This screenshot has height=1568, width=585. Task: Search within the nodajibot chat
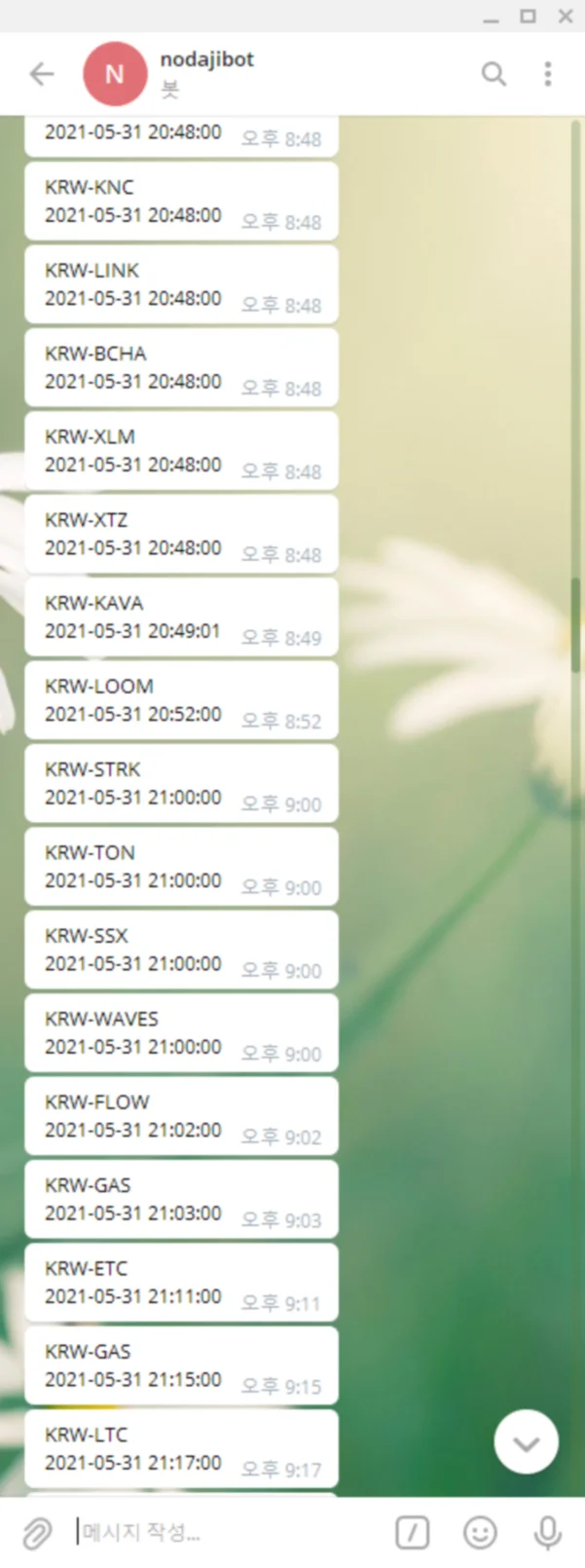tap(494, 74)
